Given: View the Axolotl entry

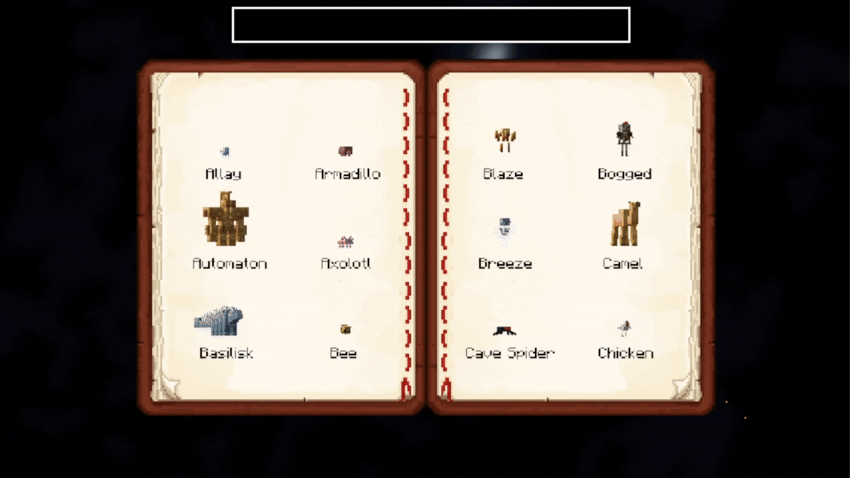Looking at the screenshot, I should pyautogui.click(x=346, y=253).
